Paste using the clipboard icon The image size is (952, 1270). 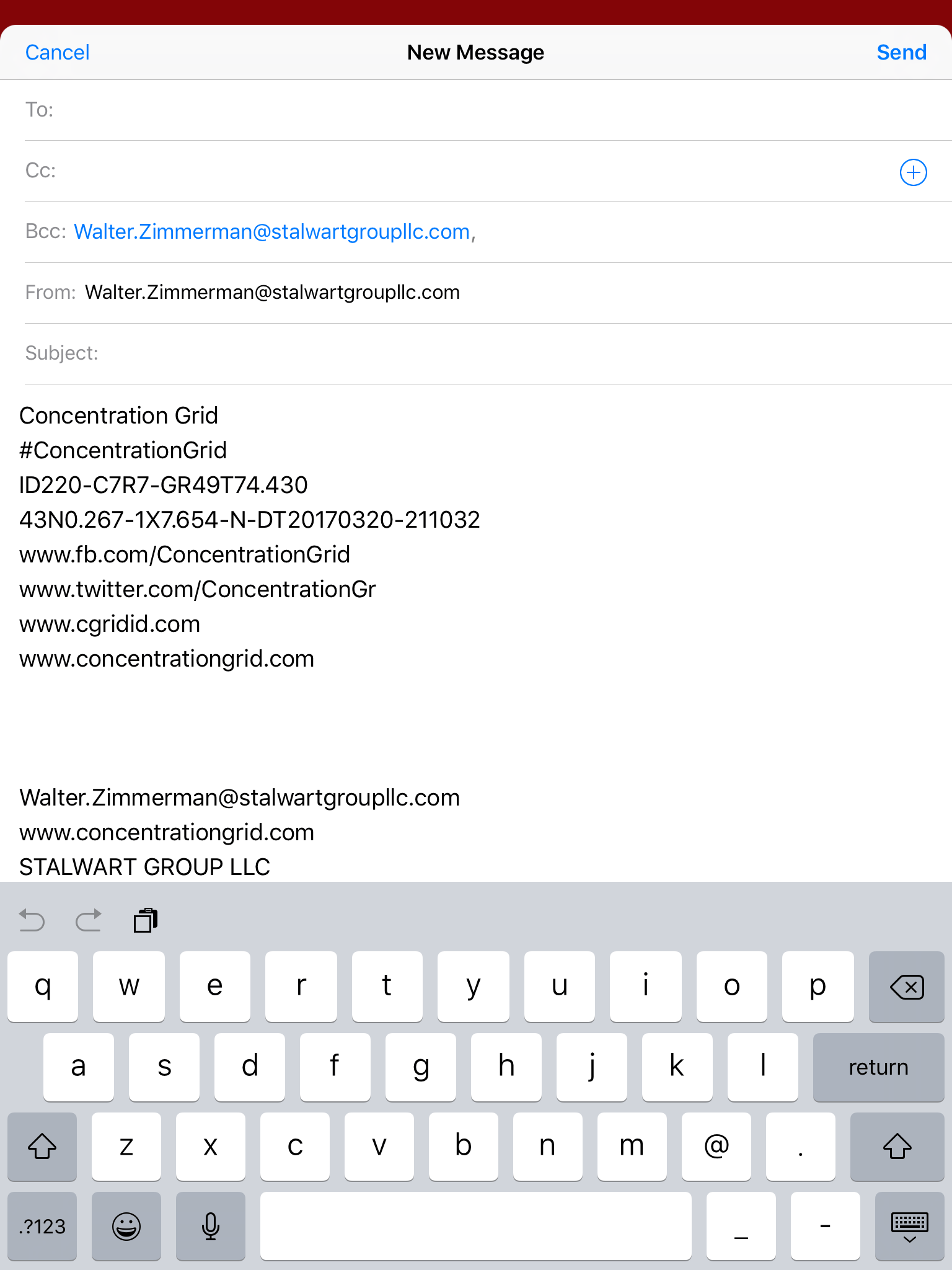point(146,920)
